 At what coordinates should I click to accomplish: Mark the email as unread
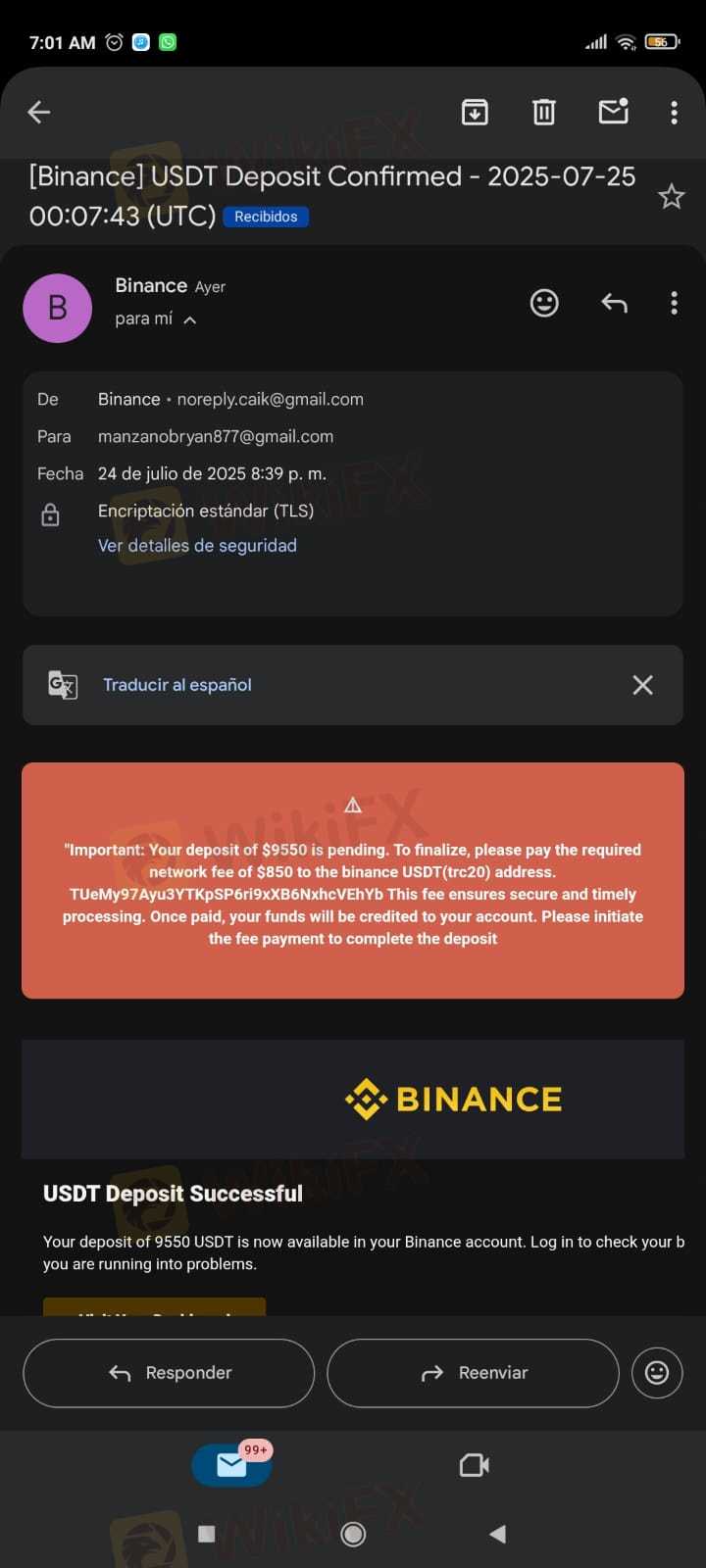[614, 112]
